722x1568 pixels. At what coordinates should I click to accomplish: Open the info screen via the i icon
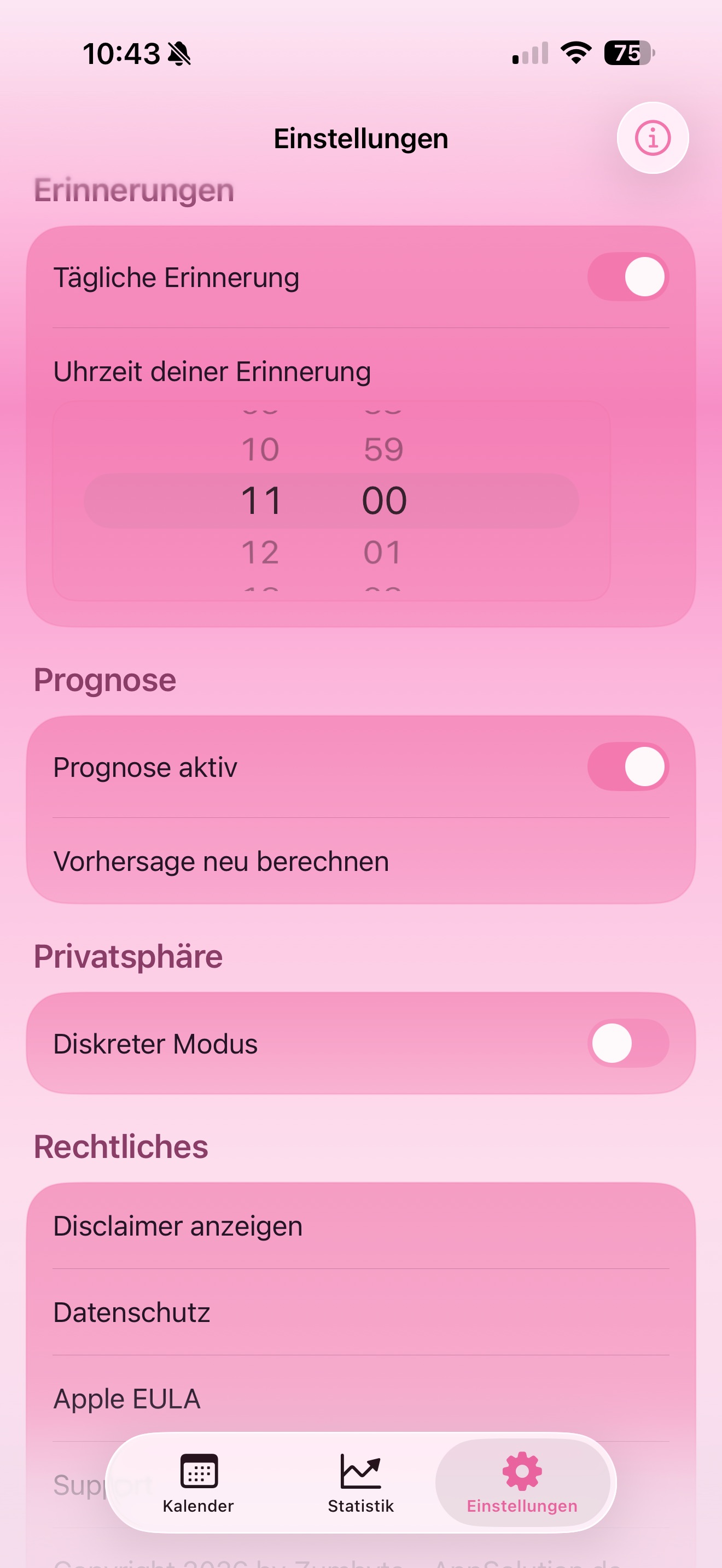click(652, 138)
